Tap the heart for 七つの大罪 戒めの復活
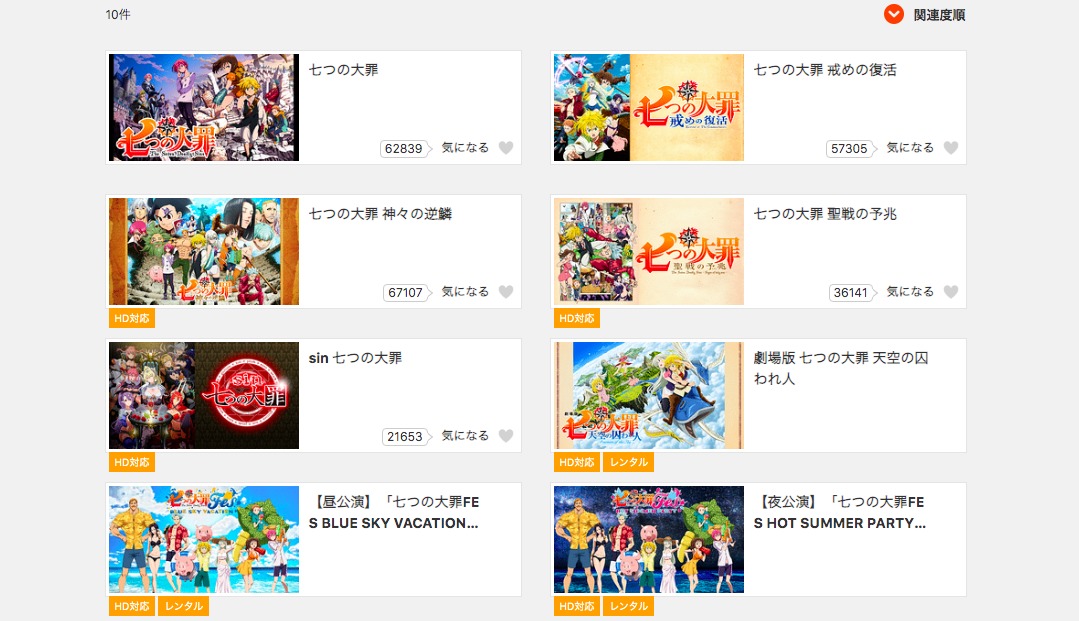Image resolution: width=1079 pixels, height=621 pixels. click(x=951, y=148)
